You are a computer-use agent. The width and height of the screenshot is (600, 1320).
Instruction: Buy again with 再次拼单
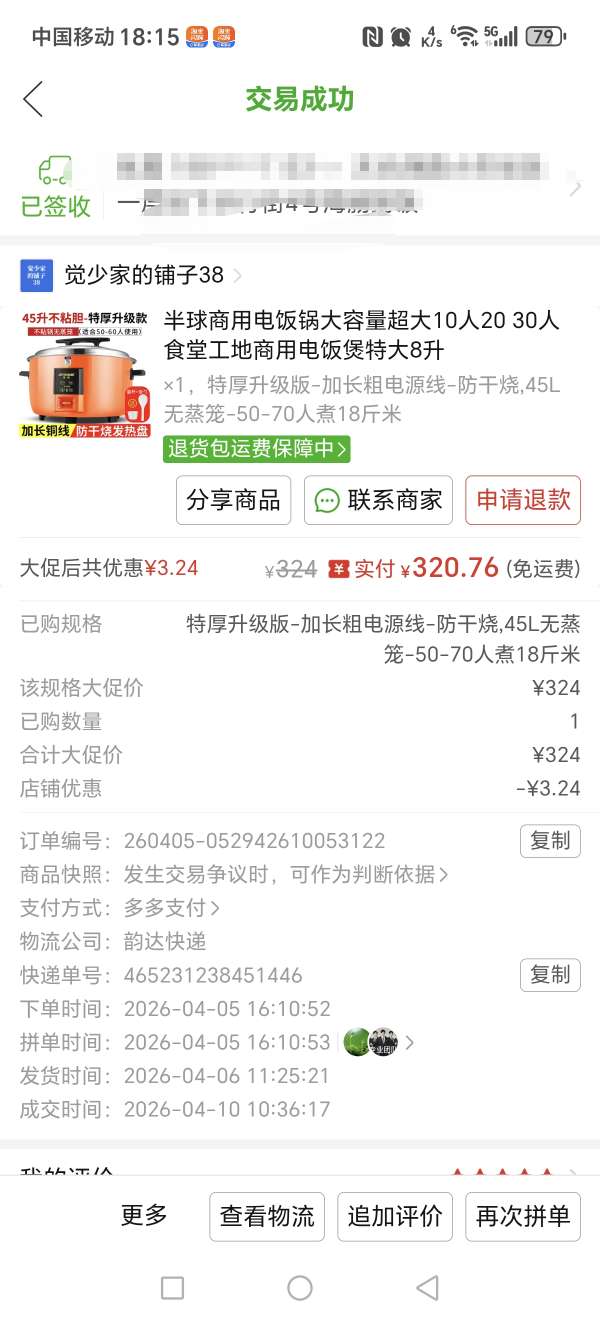pyautogui.click(x=522, y=1217)
